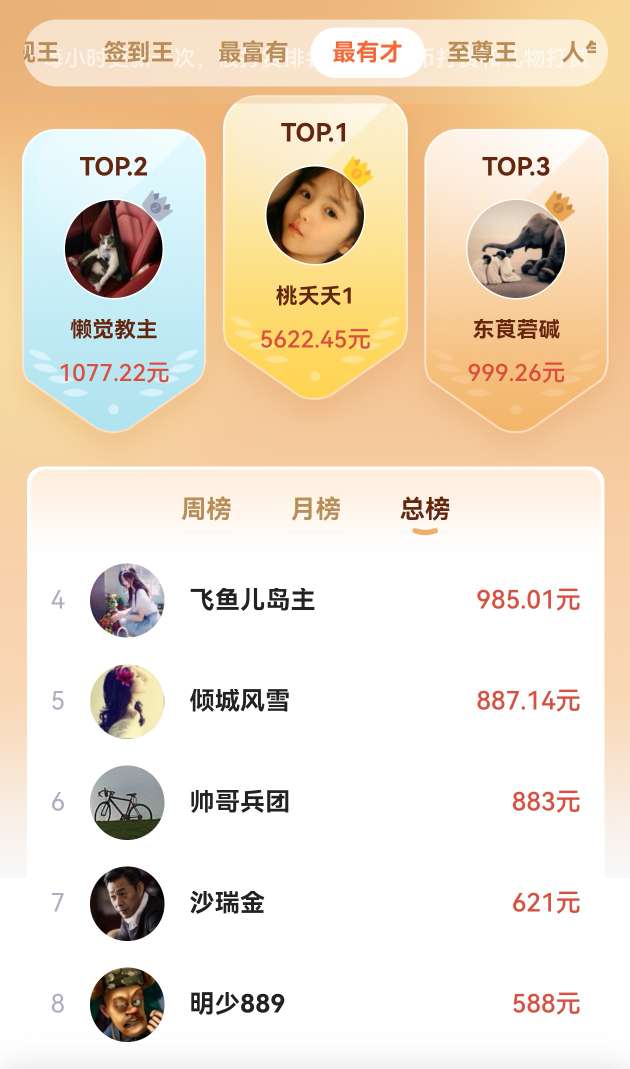Tap the 最有才 ranking tab
630x1069 pixels.
366,52
